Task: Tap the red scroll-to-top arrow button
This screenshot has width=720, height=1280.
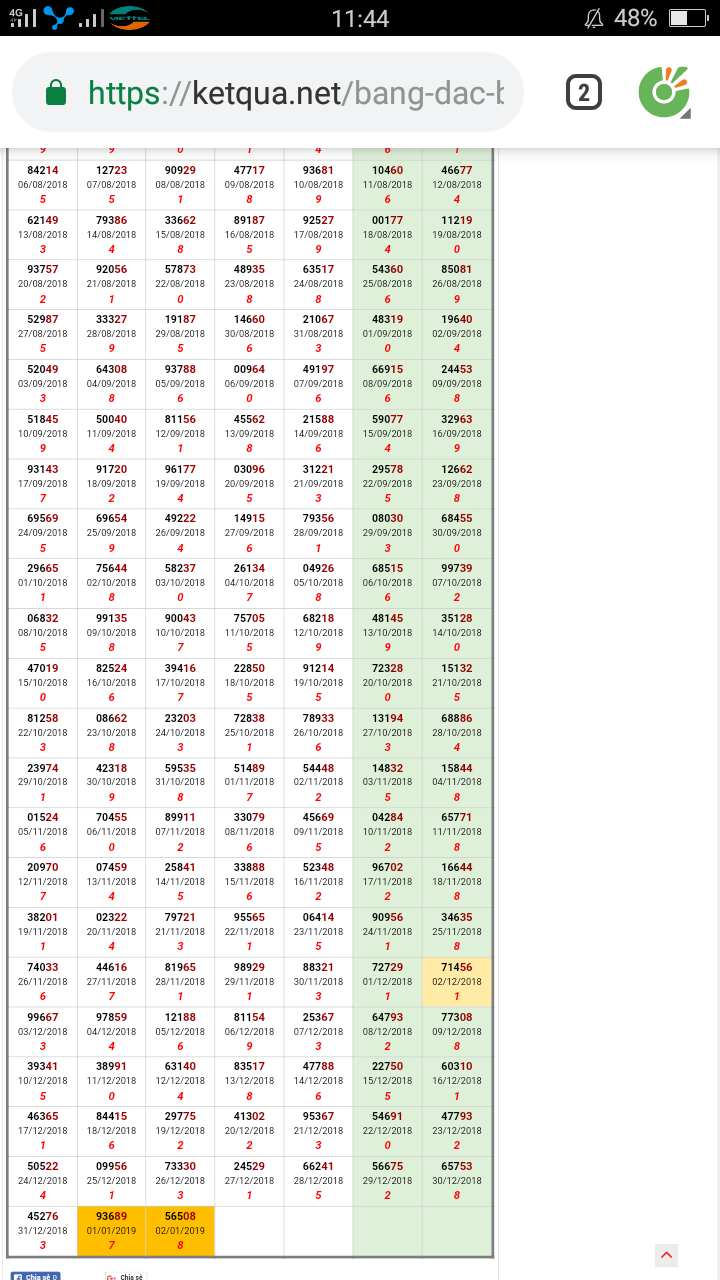Action: [667, 1255]
